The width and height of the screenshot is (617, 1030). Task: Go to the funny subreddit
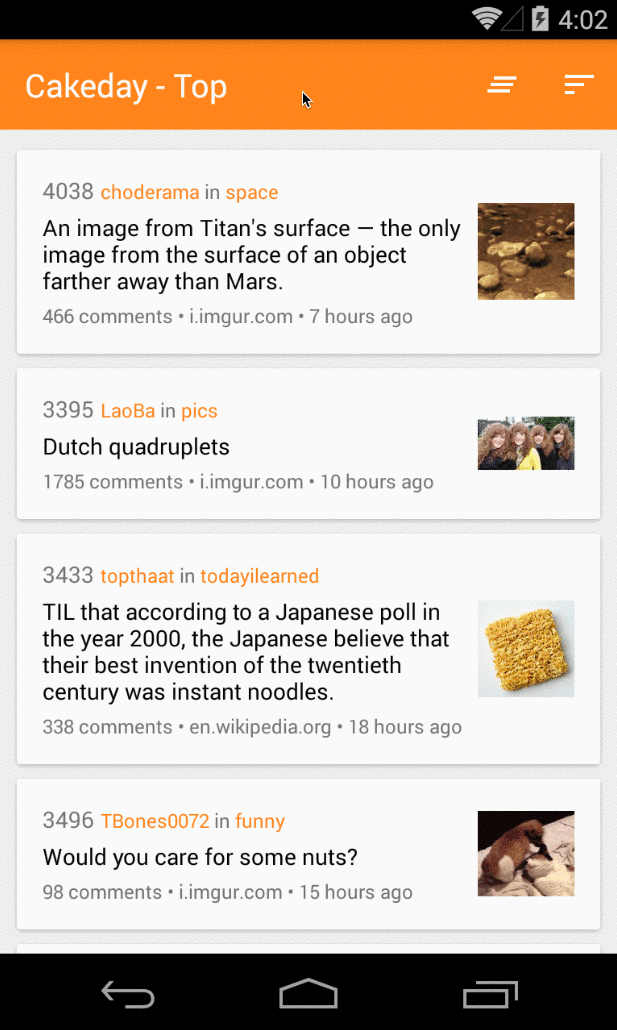(260, 821)
